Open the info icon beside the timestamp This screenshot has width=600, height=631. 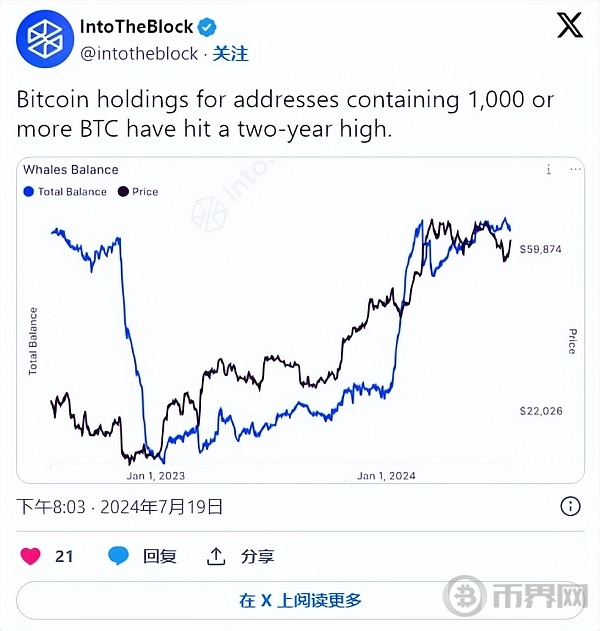tap(570, 506)
